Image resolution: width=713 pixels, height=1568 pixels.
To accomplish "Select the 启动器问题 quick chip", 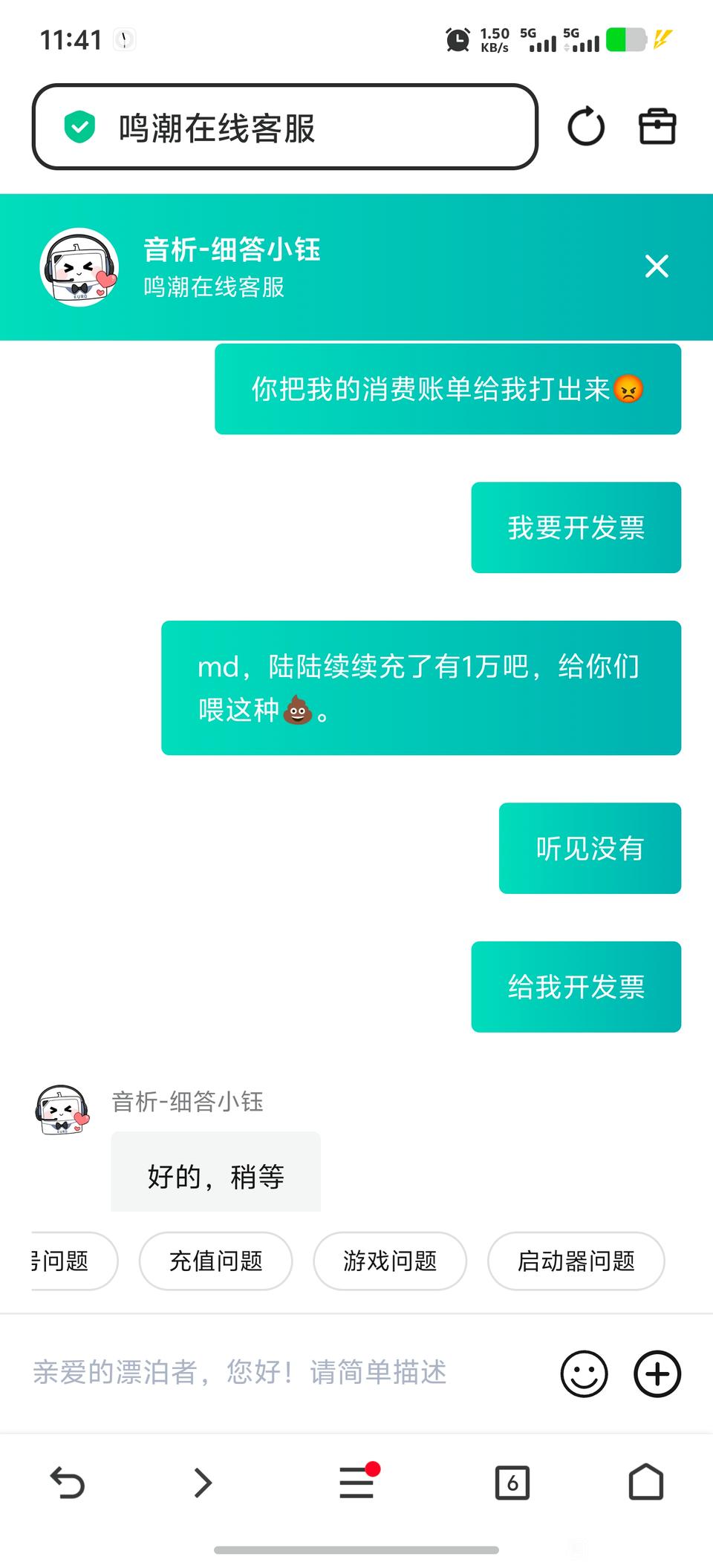I will (576, 1261).
